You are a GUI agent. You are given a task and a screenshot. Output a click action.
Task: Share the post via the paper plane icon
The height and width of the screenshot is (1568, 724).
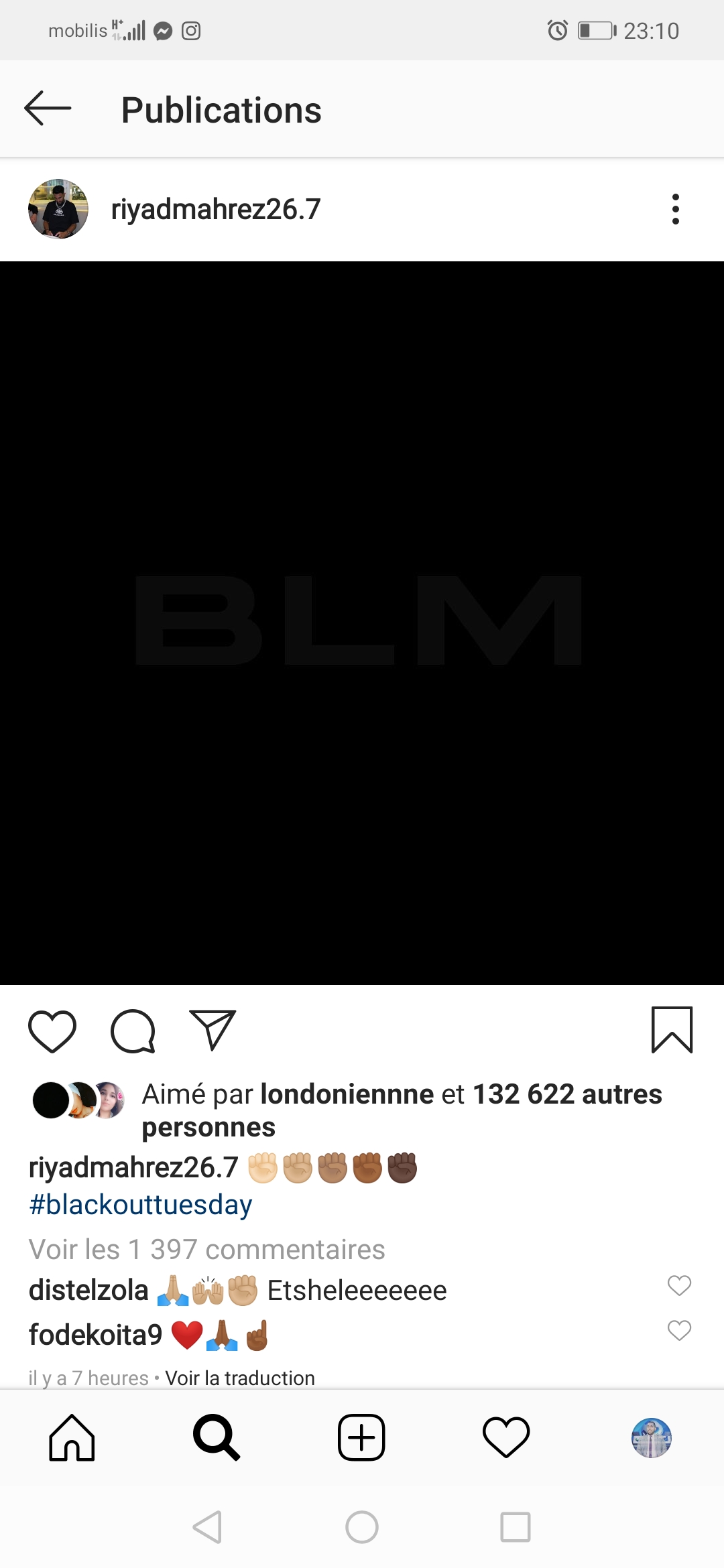click(x=213, y=1030)
